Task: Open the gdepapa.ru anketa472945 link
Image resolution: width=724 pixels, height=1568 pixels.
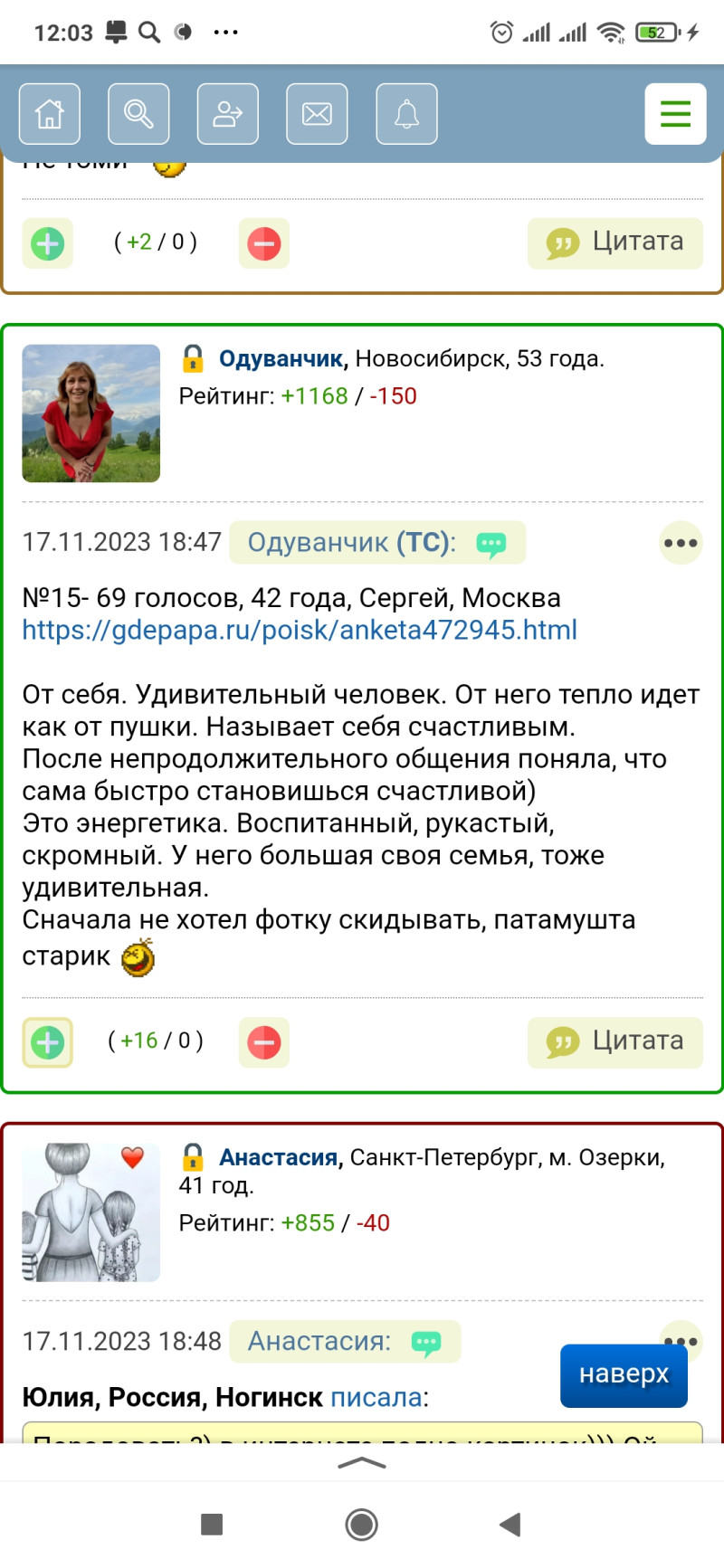Action: (x=300, y=630)
